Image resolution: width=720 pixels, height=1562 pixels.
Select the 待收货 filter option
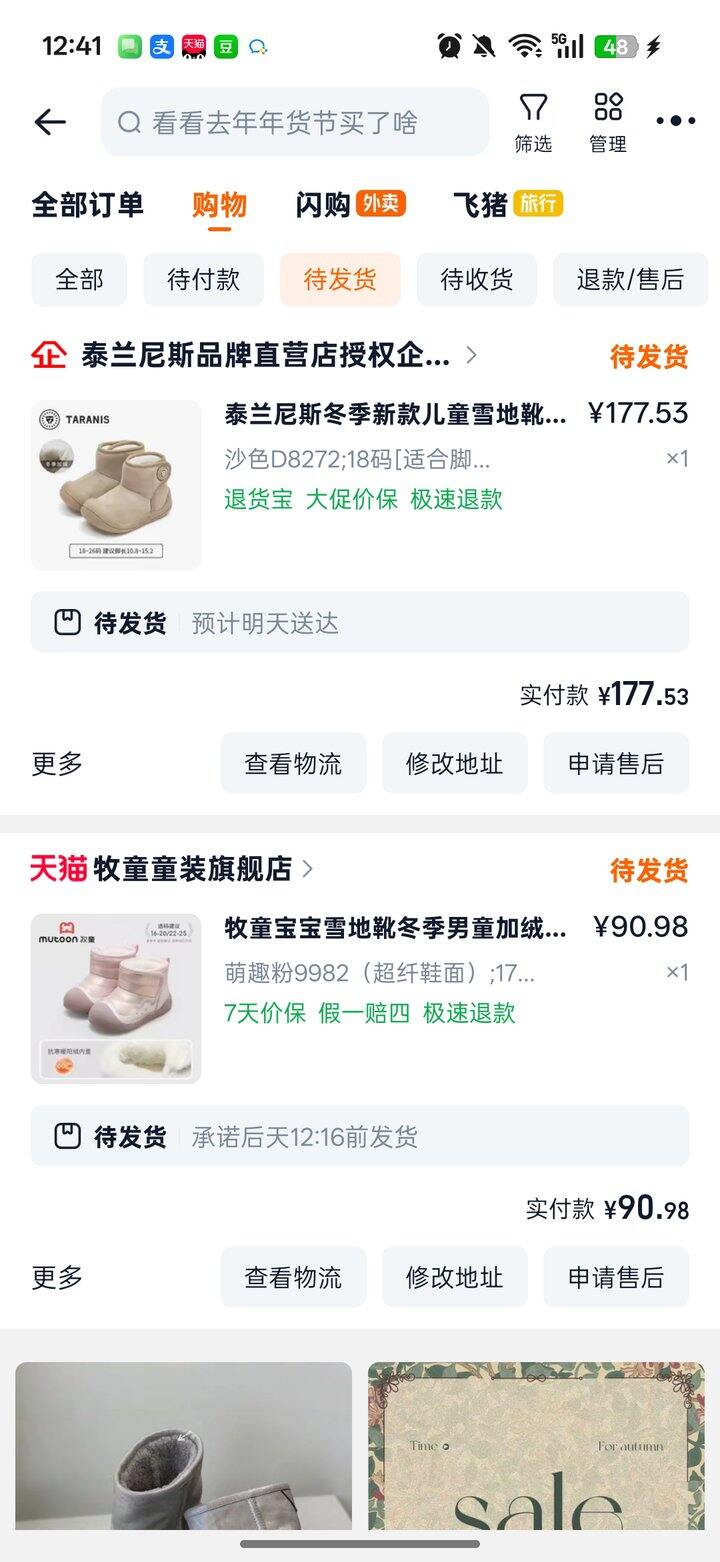[477, 280]
